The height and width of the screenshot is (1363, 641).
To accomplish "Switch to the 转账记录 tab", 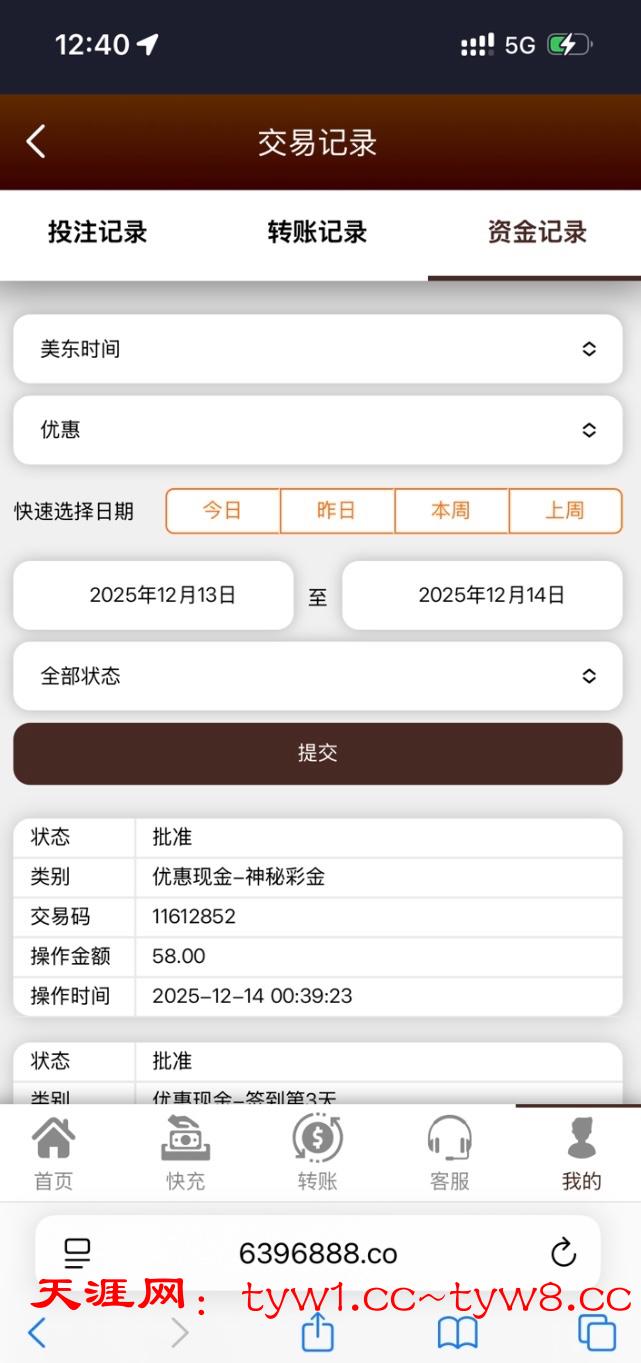I will 317,233.
